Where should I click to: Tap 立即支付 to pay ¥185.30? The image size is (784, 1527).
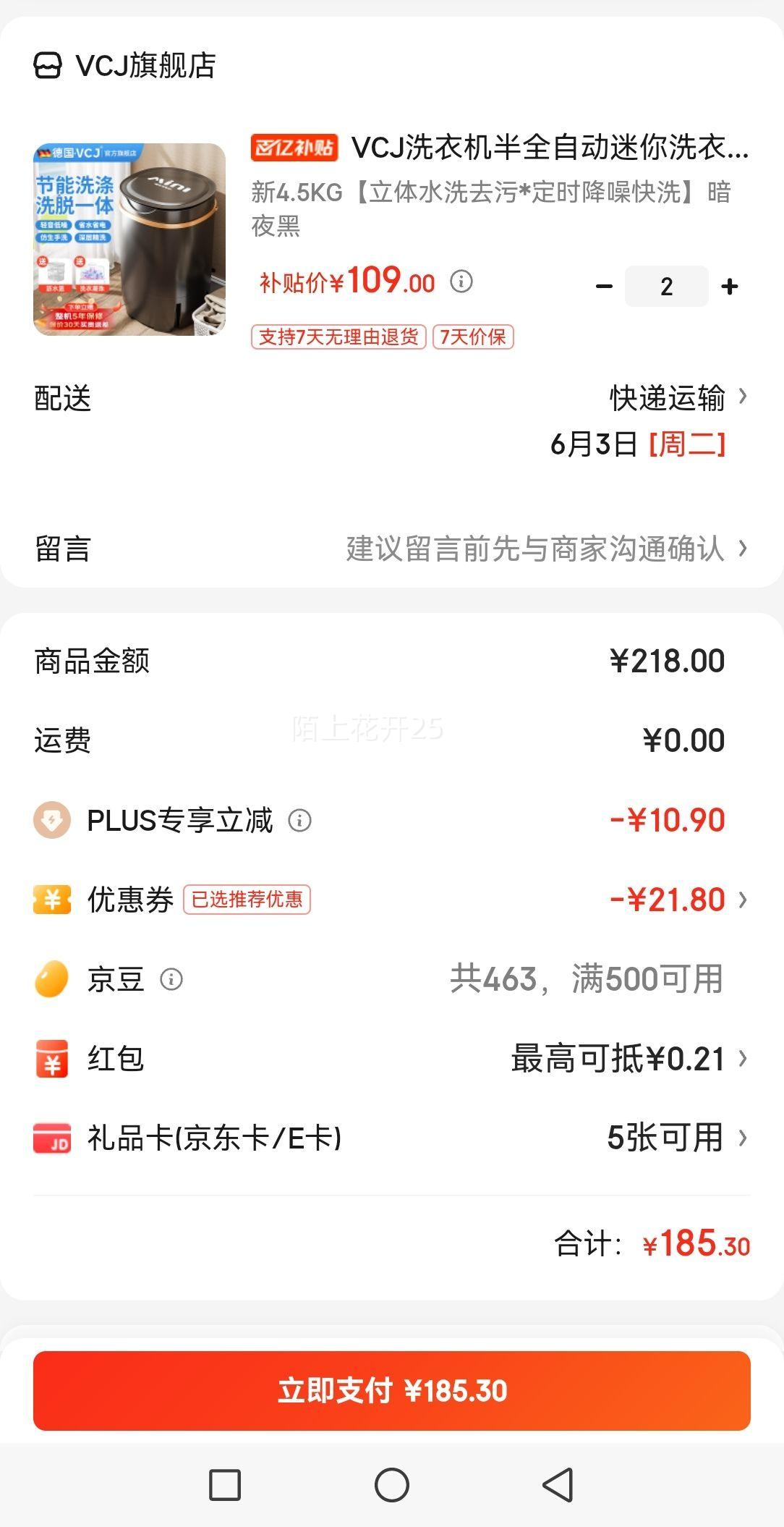pyautogui.click(x=392, y=1390)
